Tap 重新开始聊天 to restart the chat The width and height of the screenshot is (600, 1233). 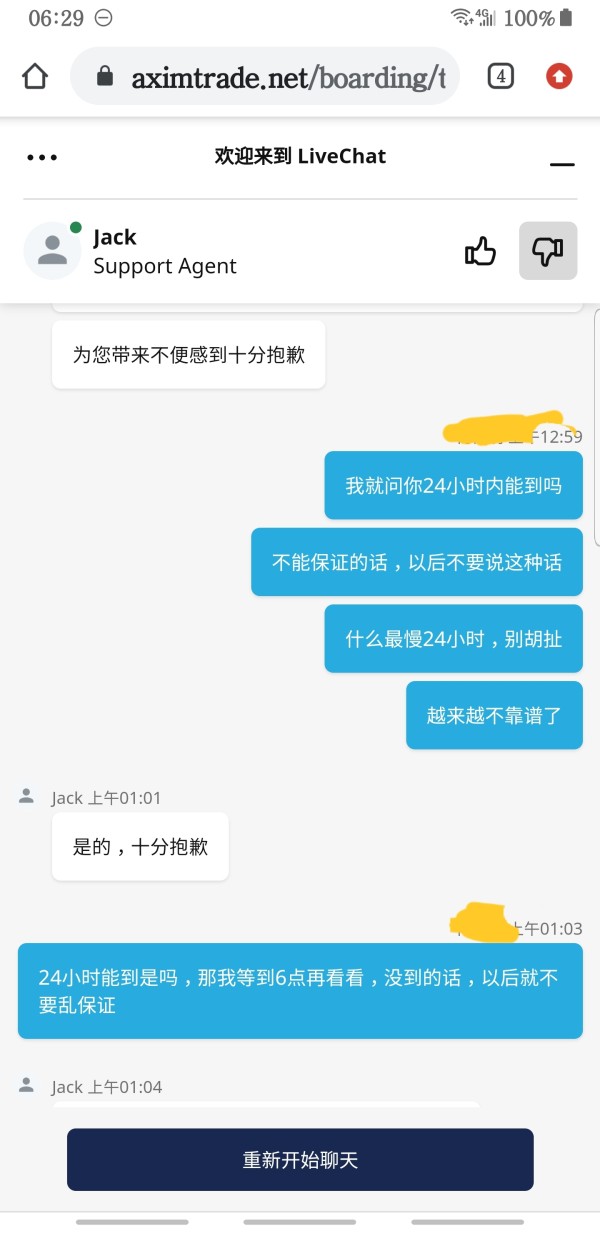tap(300, 1160)
